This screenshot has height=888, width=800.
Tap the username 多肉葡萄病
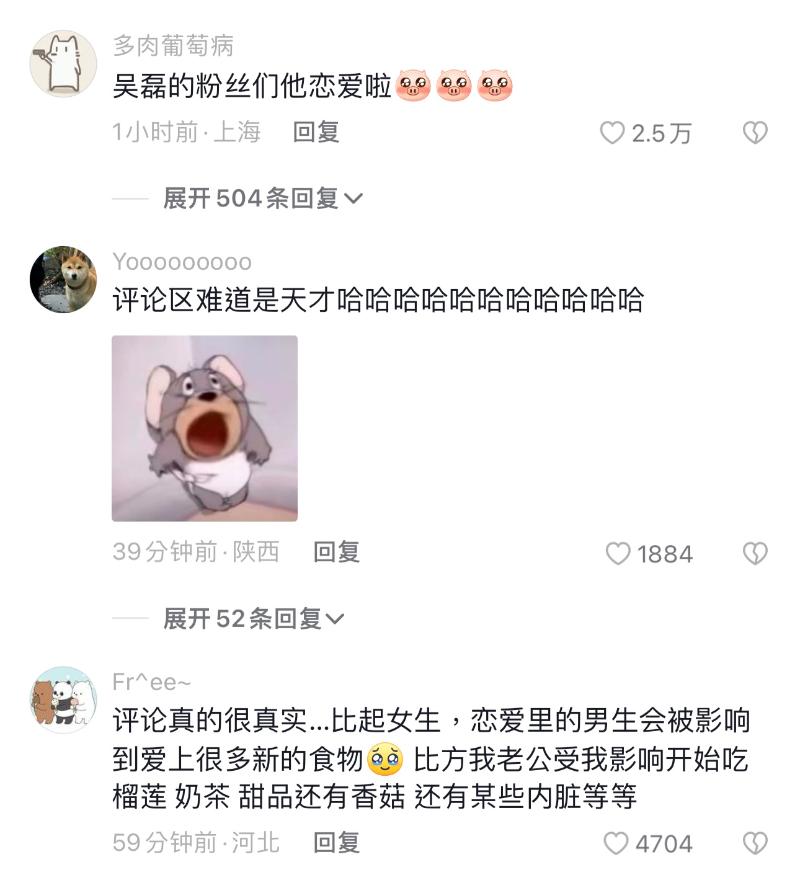pyautogui.click(x=173, y=46)
